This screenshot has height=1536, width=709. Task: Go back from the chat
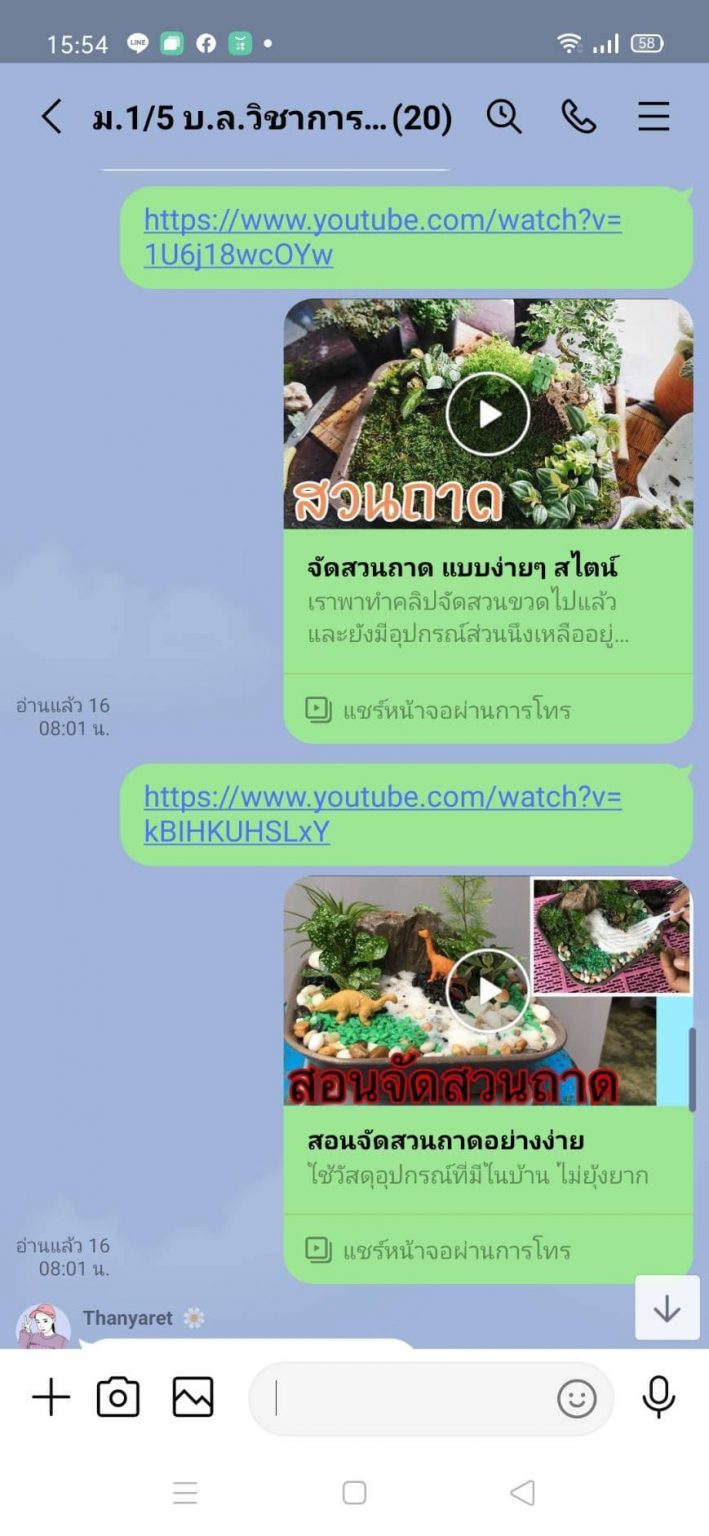point(51,117)
